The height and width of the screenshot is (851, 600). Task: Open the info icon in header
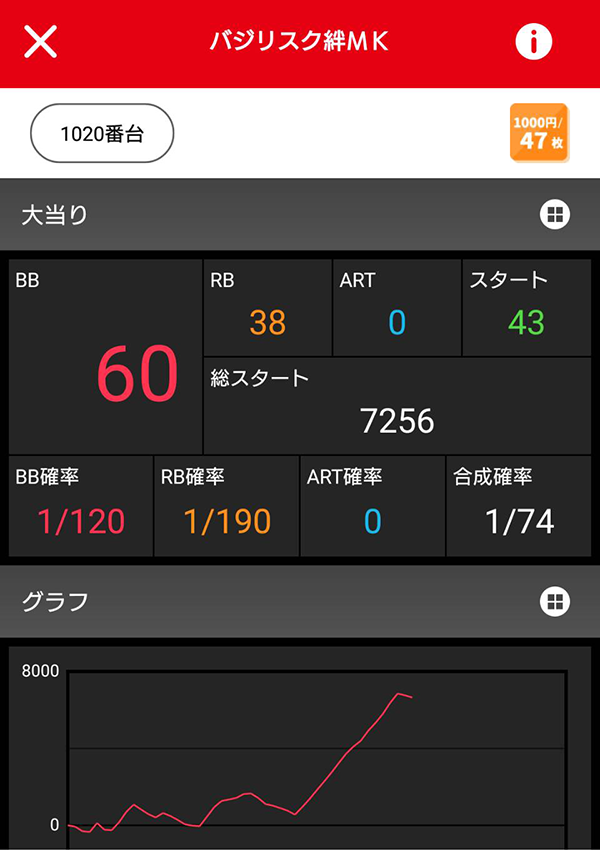(534, 41)
